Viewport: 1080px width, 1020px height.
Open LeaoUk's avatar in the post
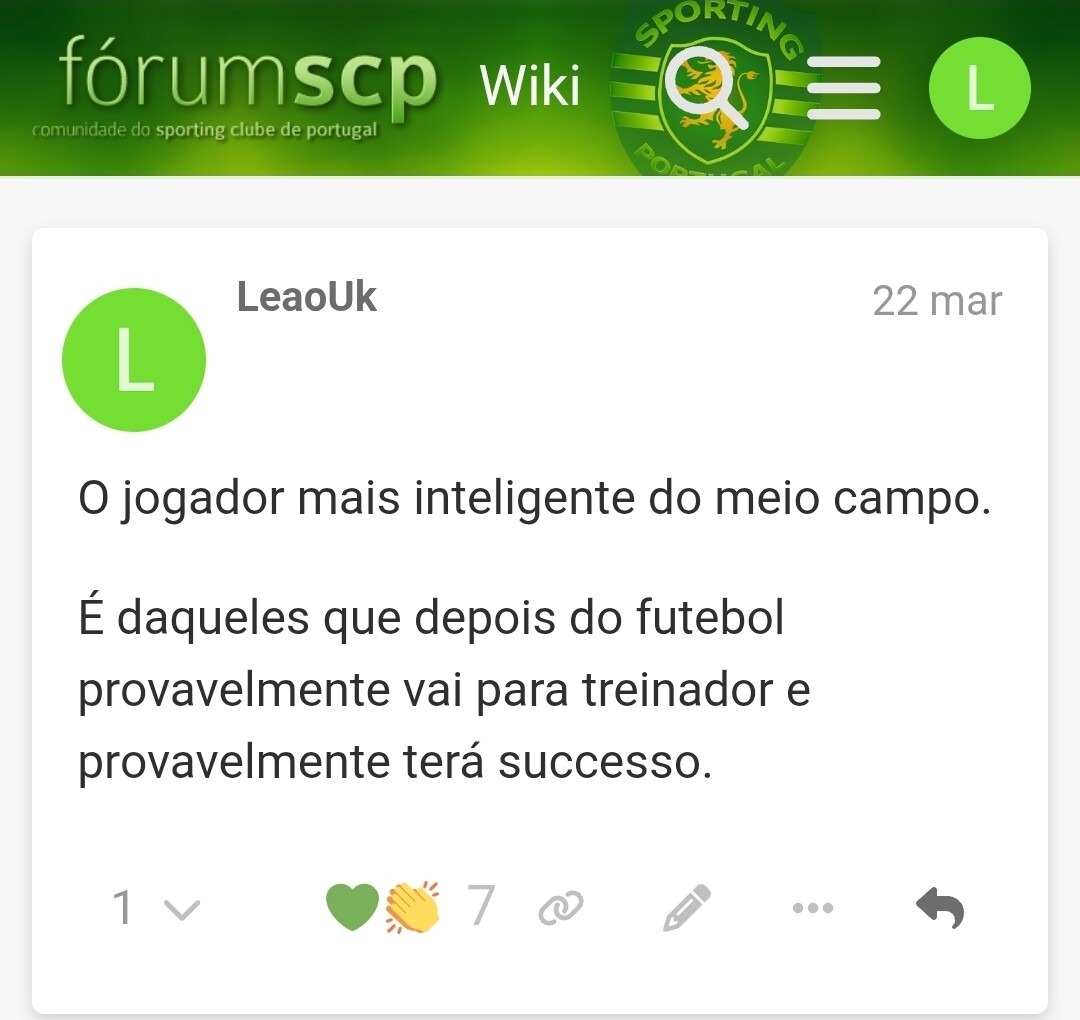(x=134, y=360)
